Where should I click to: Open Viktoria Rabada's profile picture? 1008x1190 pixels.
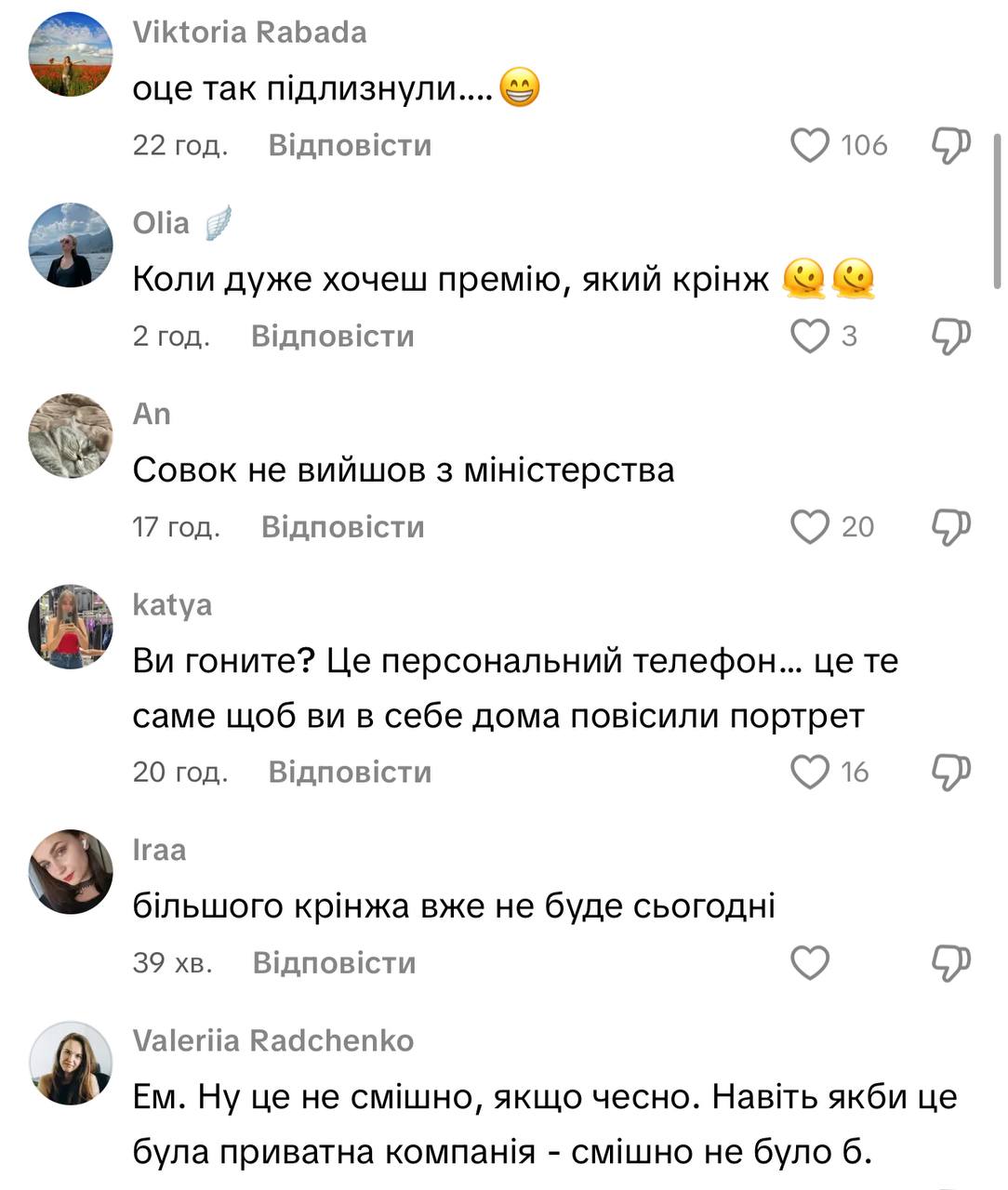click(x=71, y=55)
